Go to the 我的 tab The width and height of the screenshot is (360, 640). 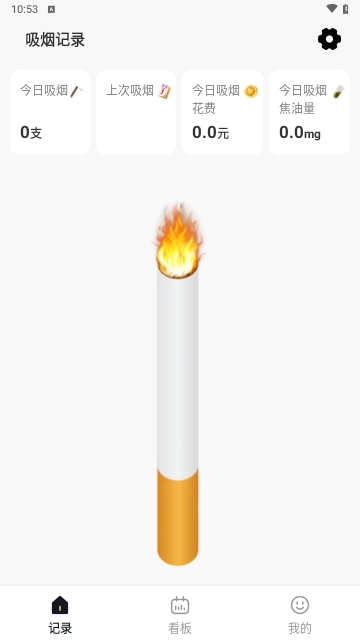300,615
